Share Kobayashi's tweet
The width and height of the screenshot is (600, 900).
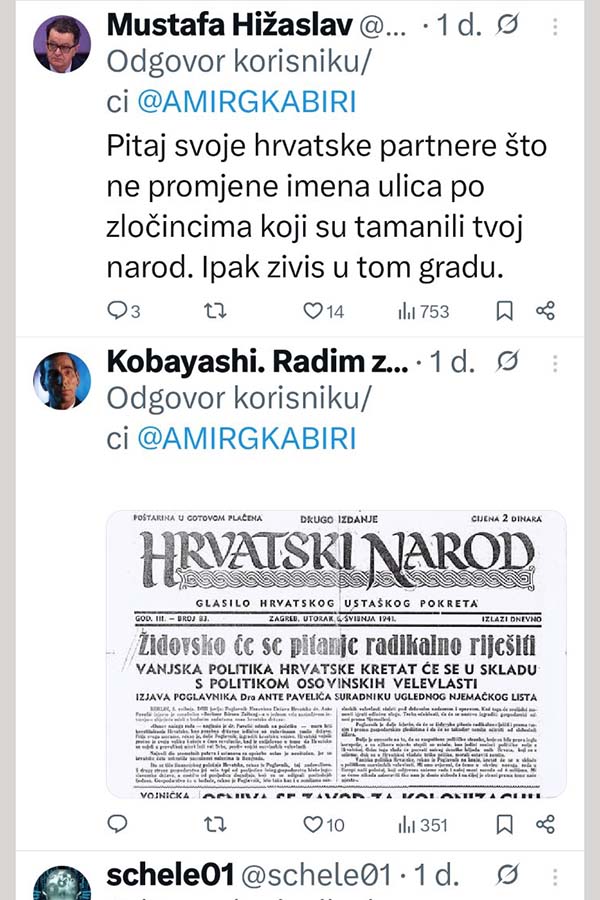(x=545, y=825)
